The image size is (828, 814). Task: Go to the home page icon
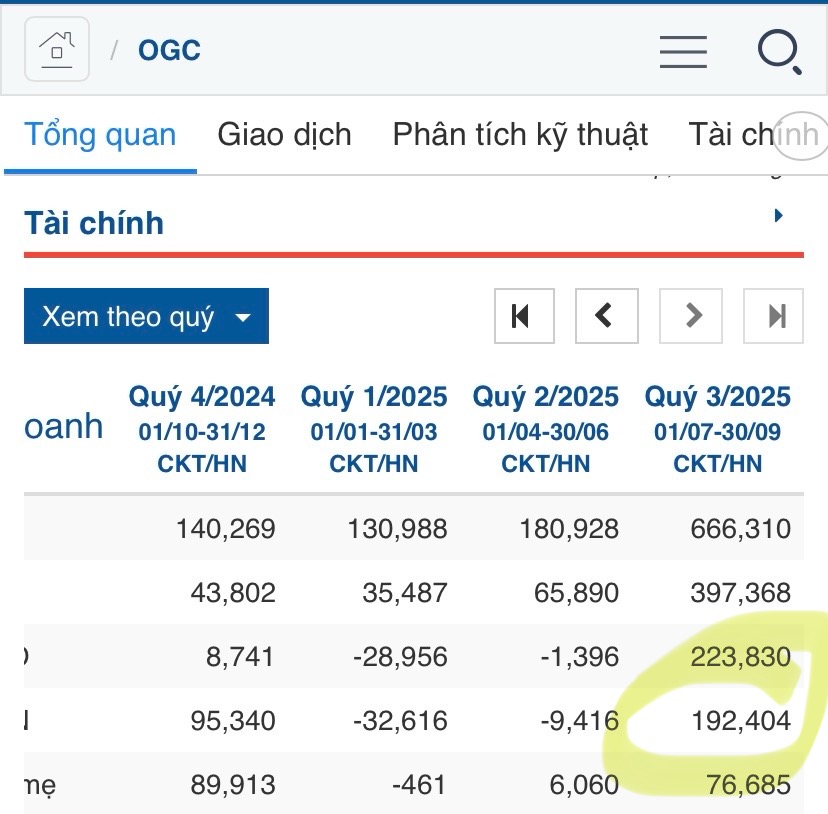57,49
